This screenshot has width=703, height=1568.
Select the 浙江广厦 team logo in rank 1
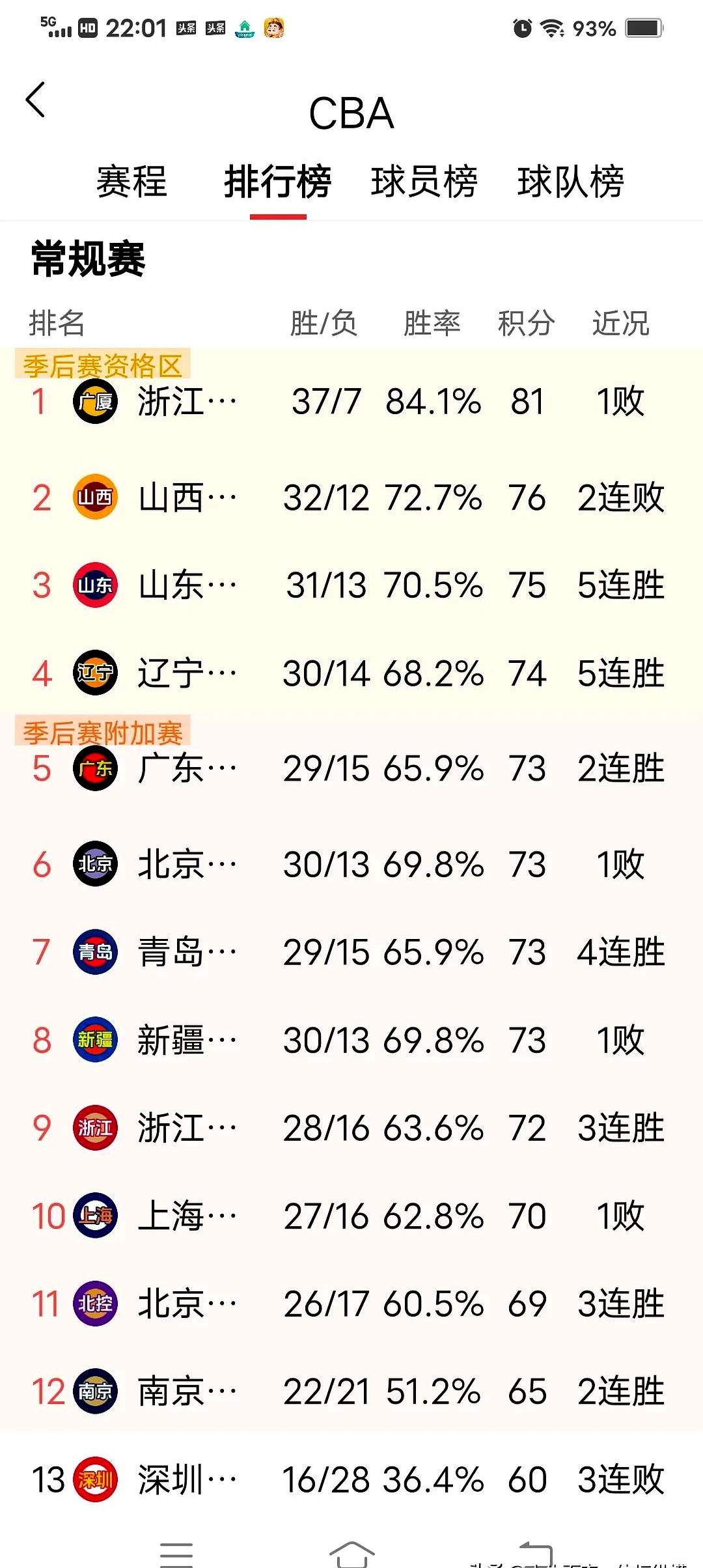tap(95, 402)
